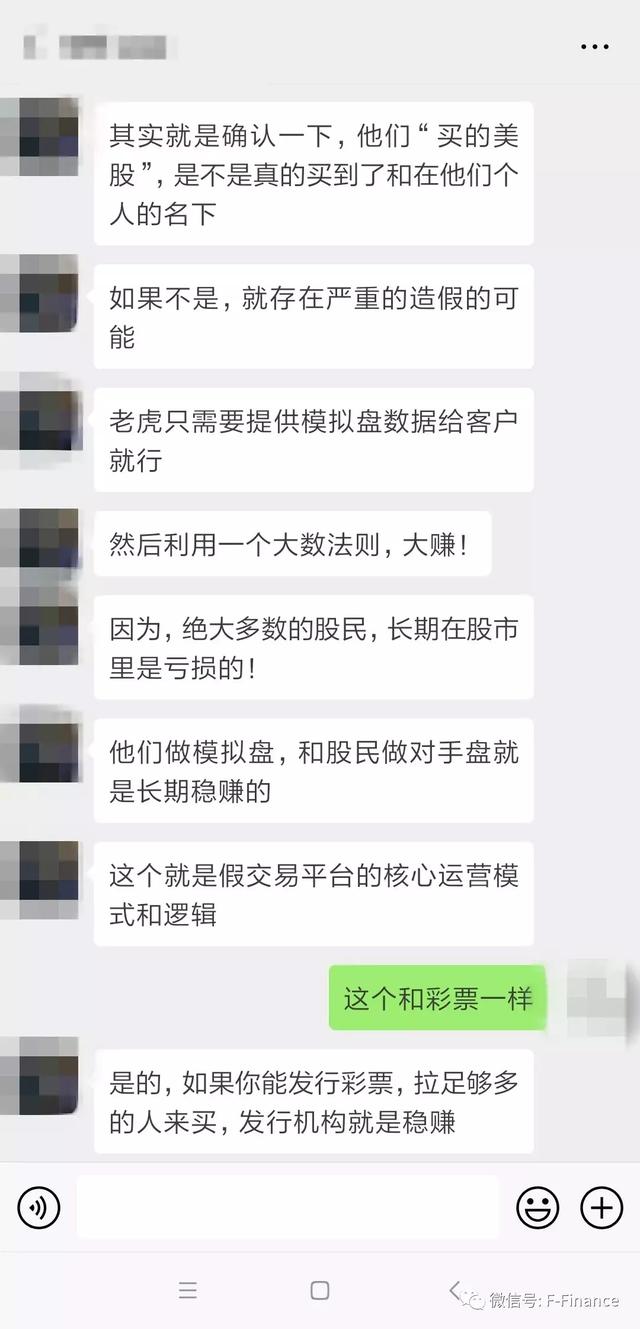The image size is (640, 1329).
Task: Tap the message text field
Action: pos(287,1207)
